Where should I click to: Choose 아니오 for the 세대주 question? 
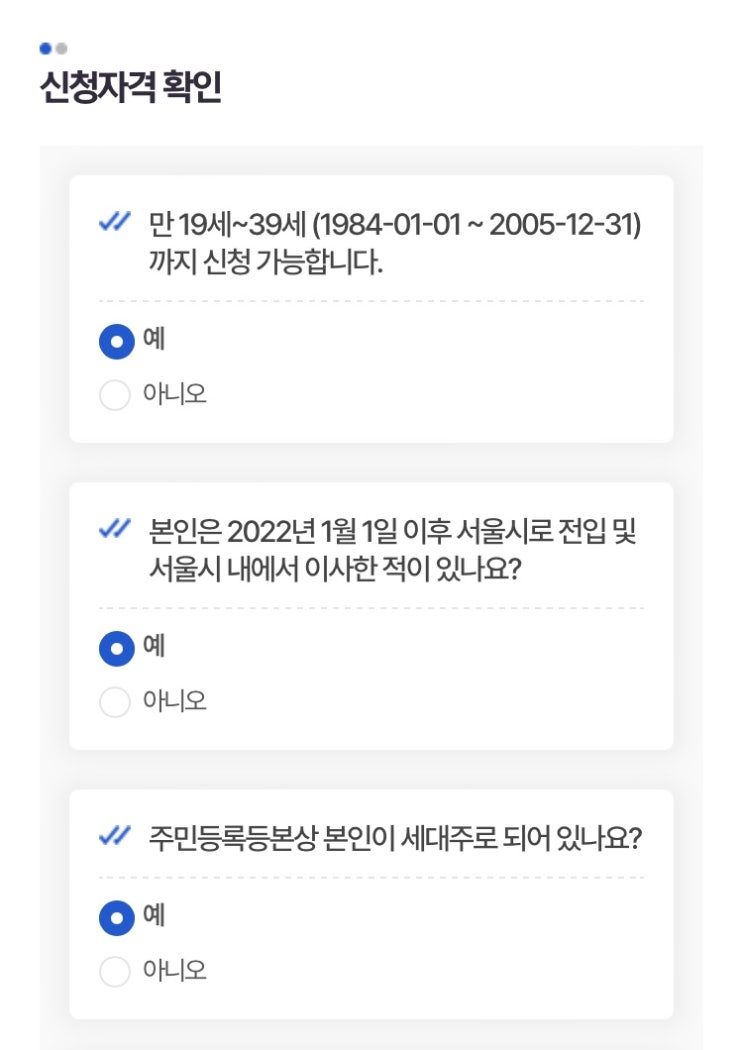click(116, 971)
